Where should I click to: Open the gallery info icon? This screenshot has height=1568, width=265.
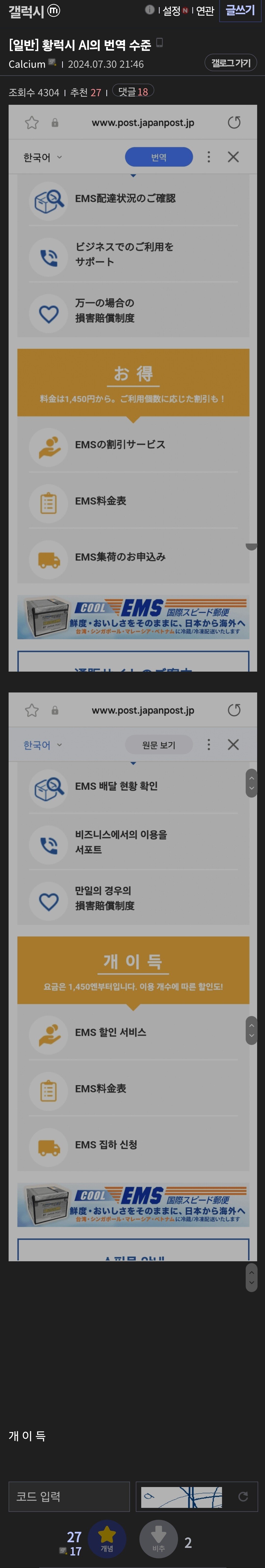tap(149, 10)
